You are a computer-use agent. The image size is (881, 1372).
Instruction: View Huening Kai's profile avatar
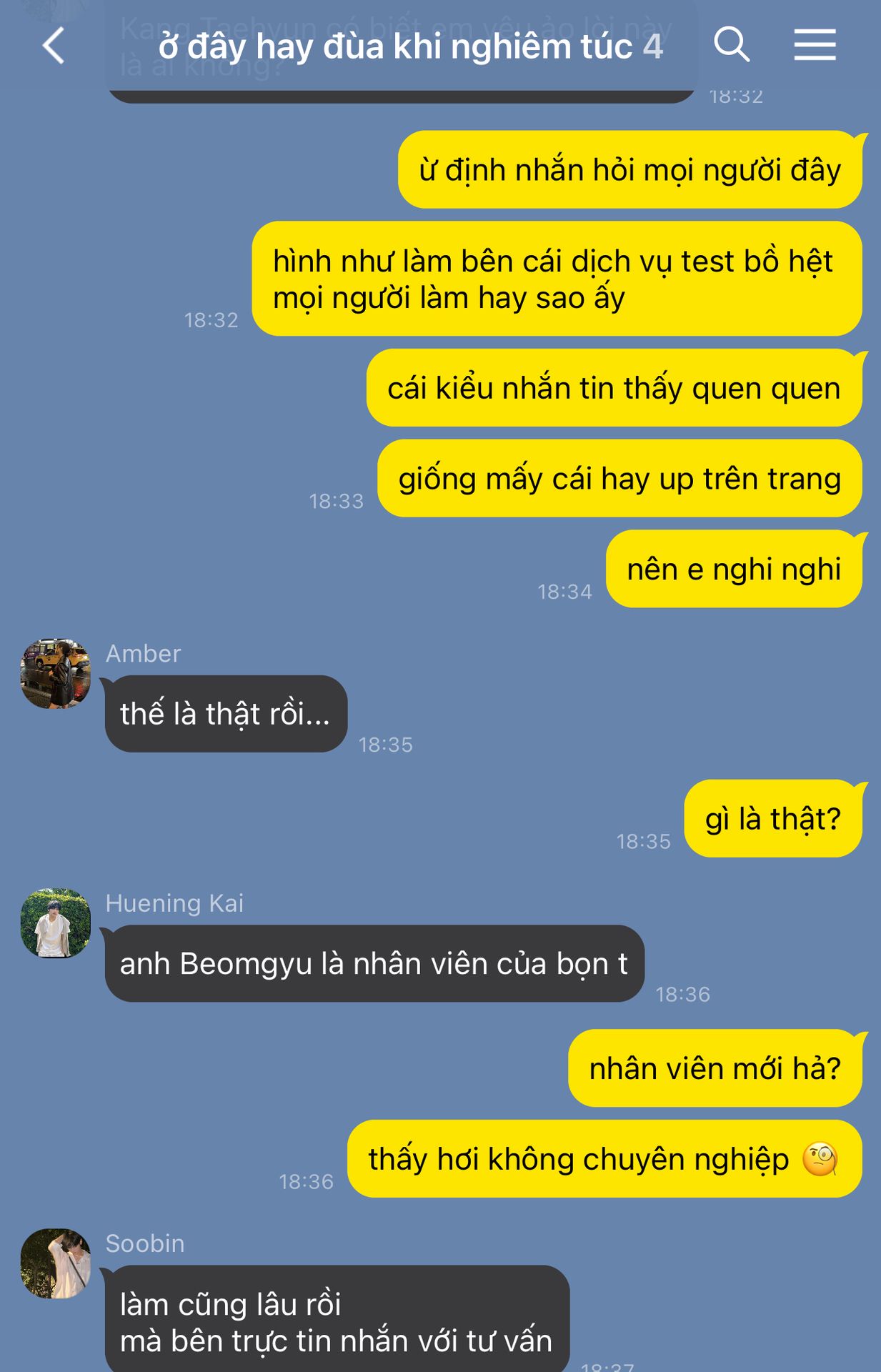[56, 923]
